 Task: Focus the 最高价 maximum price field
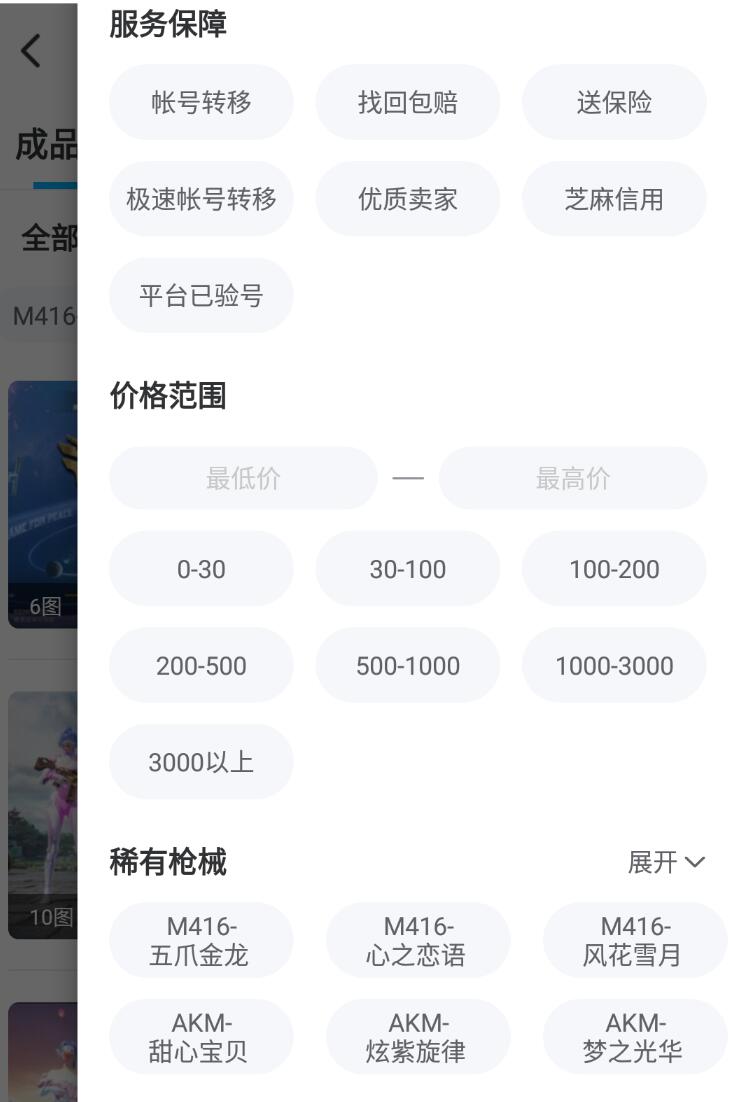point(572,478)
